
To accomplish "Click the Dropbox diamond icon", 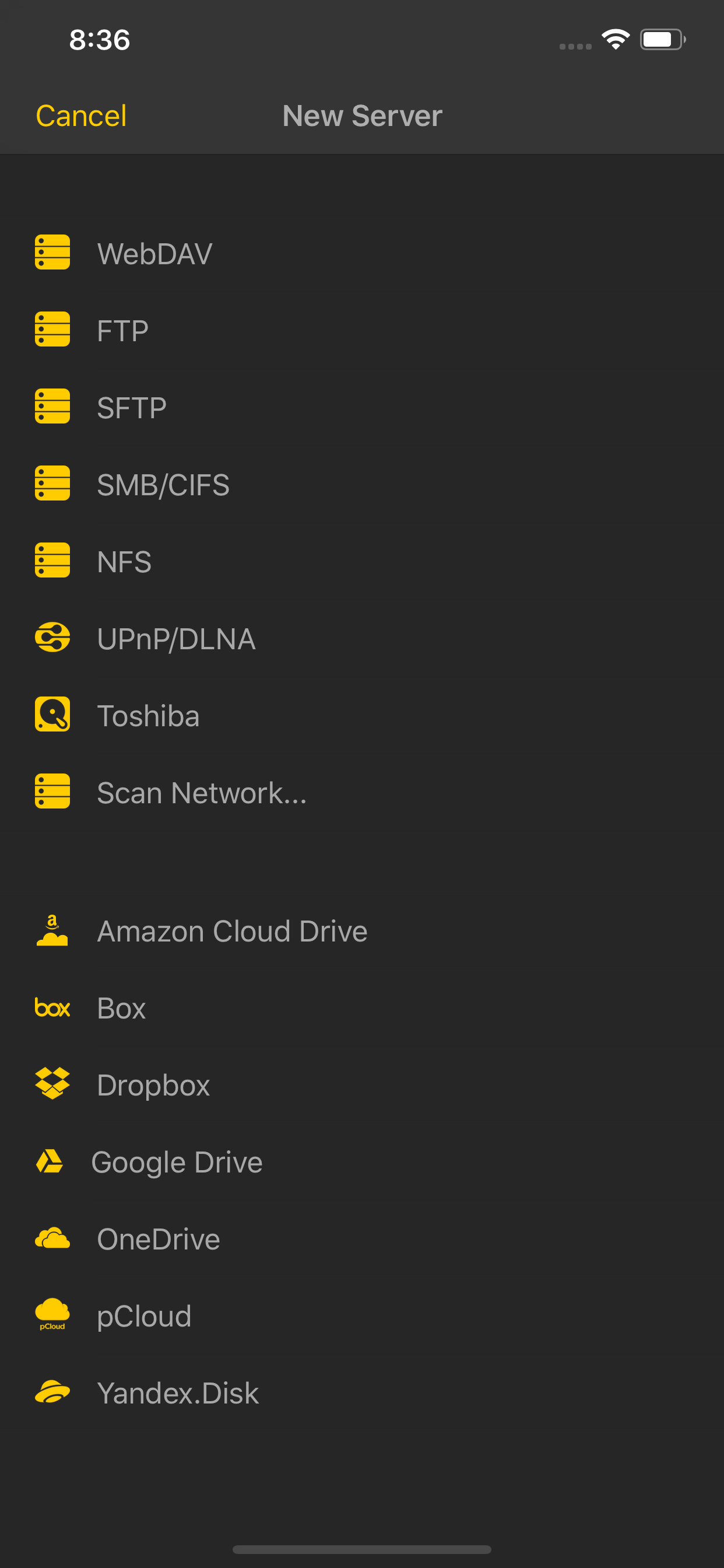I will click(x=52, y=1084).
